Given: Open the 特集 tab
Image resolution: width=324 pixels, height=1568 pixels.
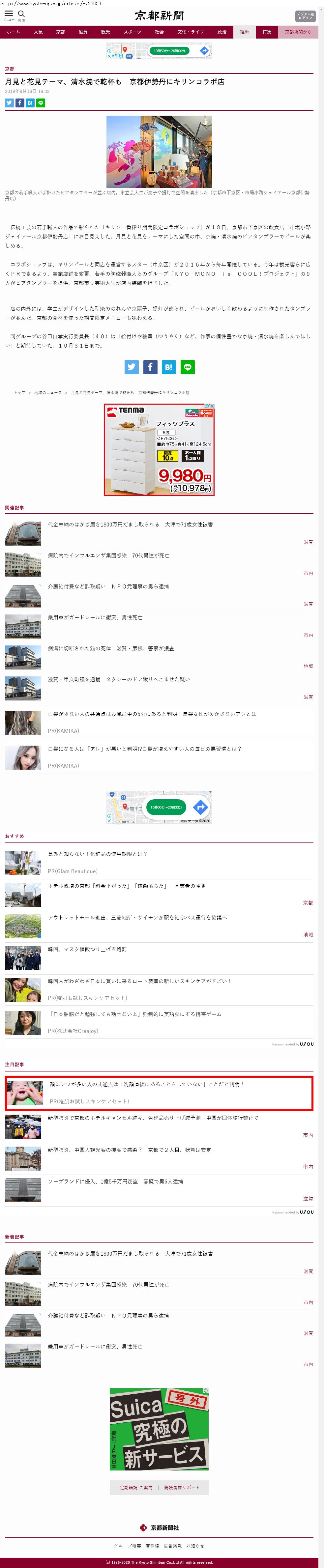Looking at the screenshot, I should pos(267,32).
